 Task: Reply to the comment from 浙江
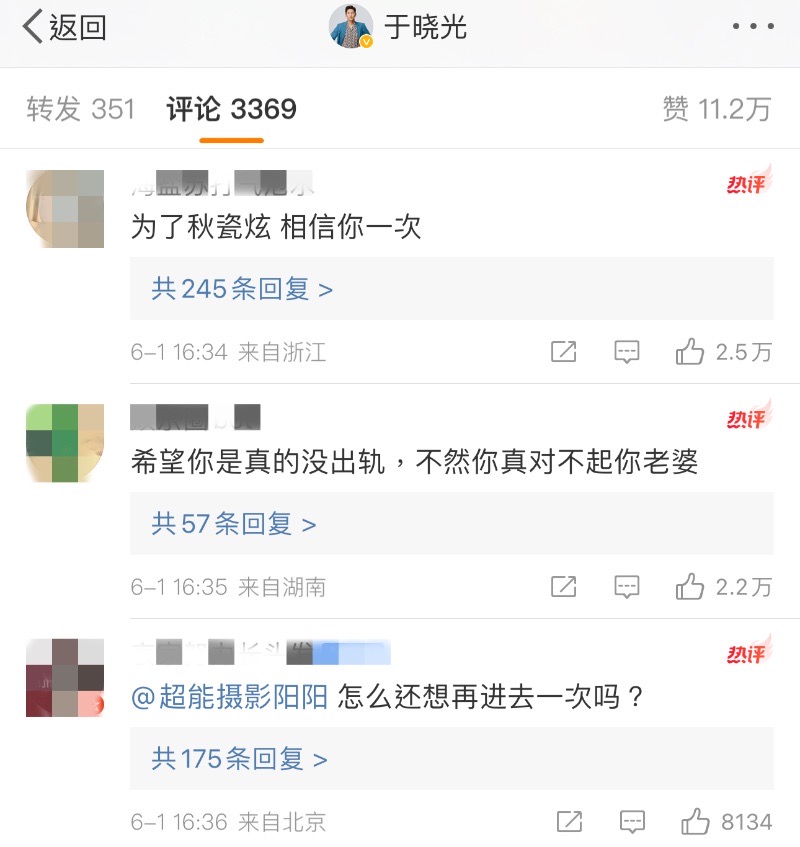pyautogui.click(x=627, y=352)
